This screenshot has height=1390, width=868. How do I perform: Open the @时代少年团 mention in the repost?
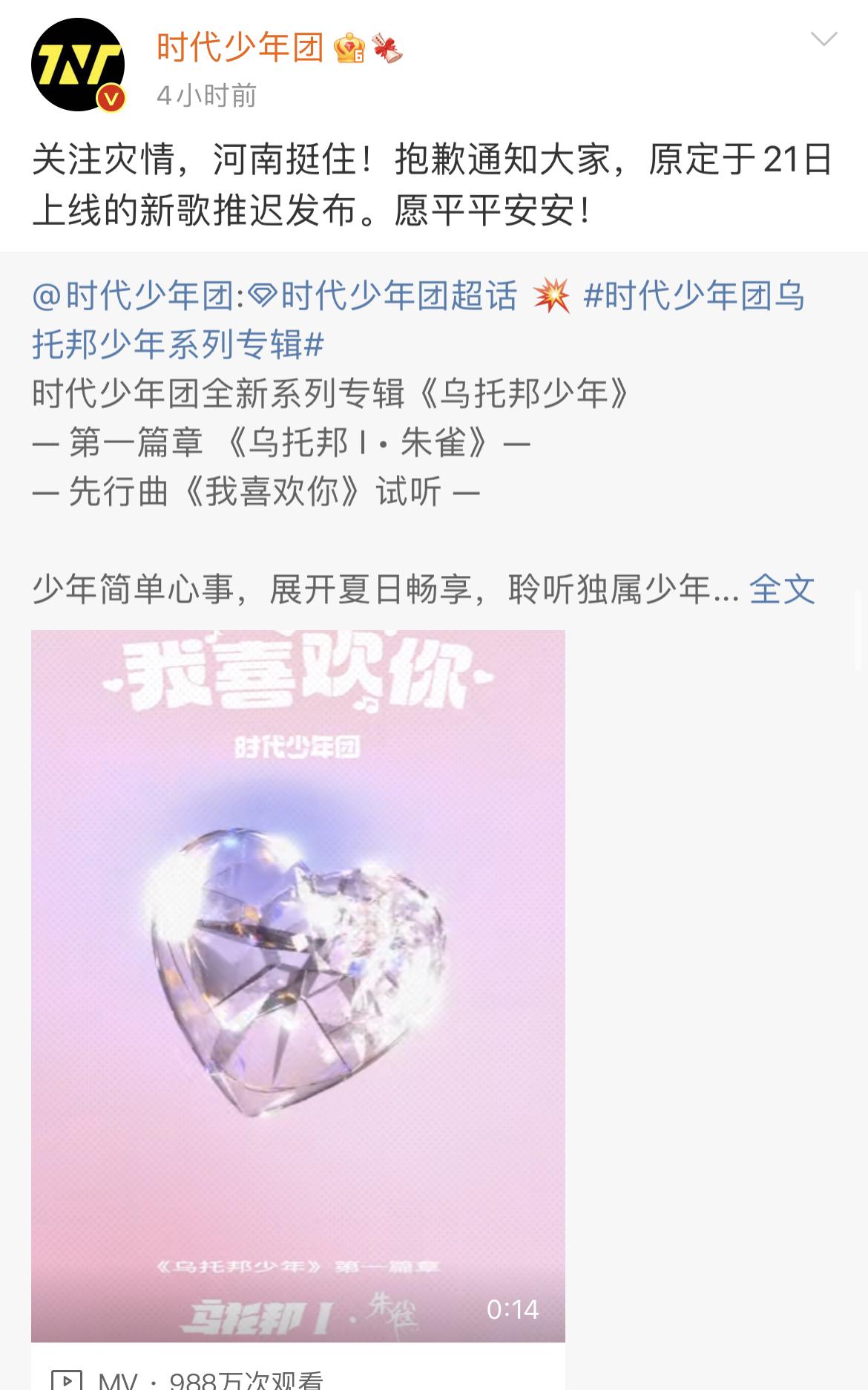[135, 297]
